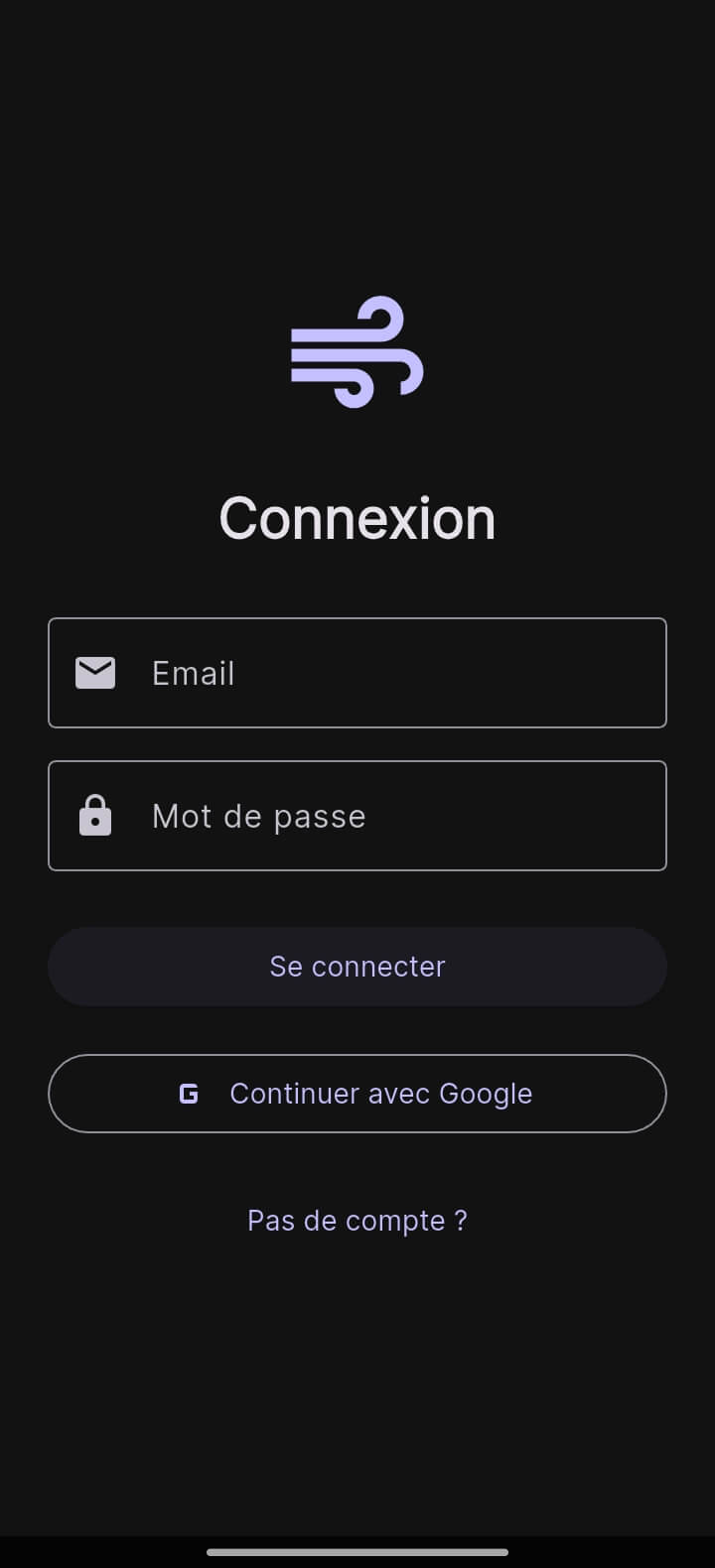
Task: Tap the bottom navigation gesture bar
Action: coord(357,1552)
